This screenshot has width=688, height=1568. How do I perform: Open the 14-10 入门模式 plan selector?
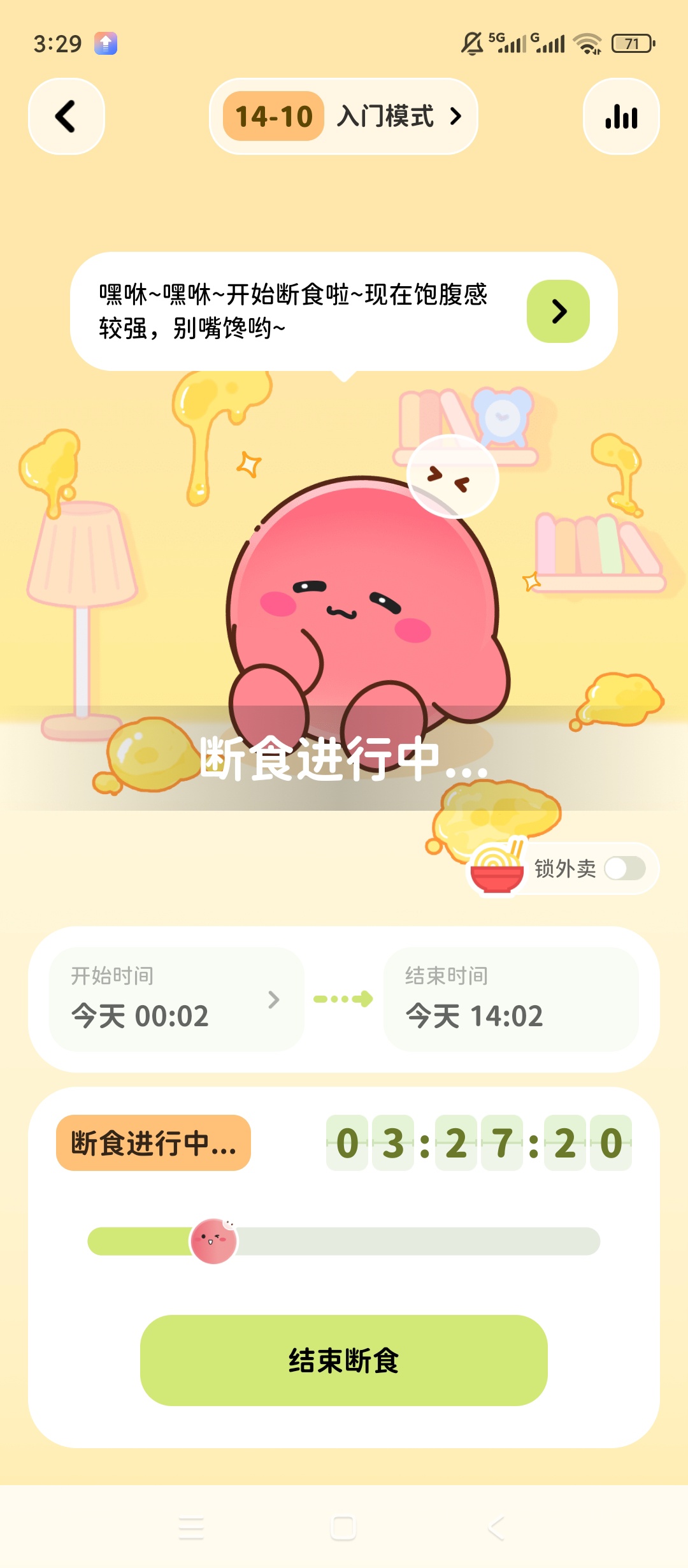coord(343,116)
